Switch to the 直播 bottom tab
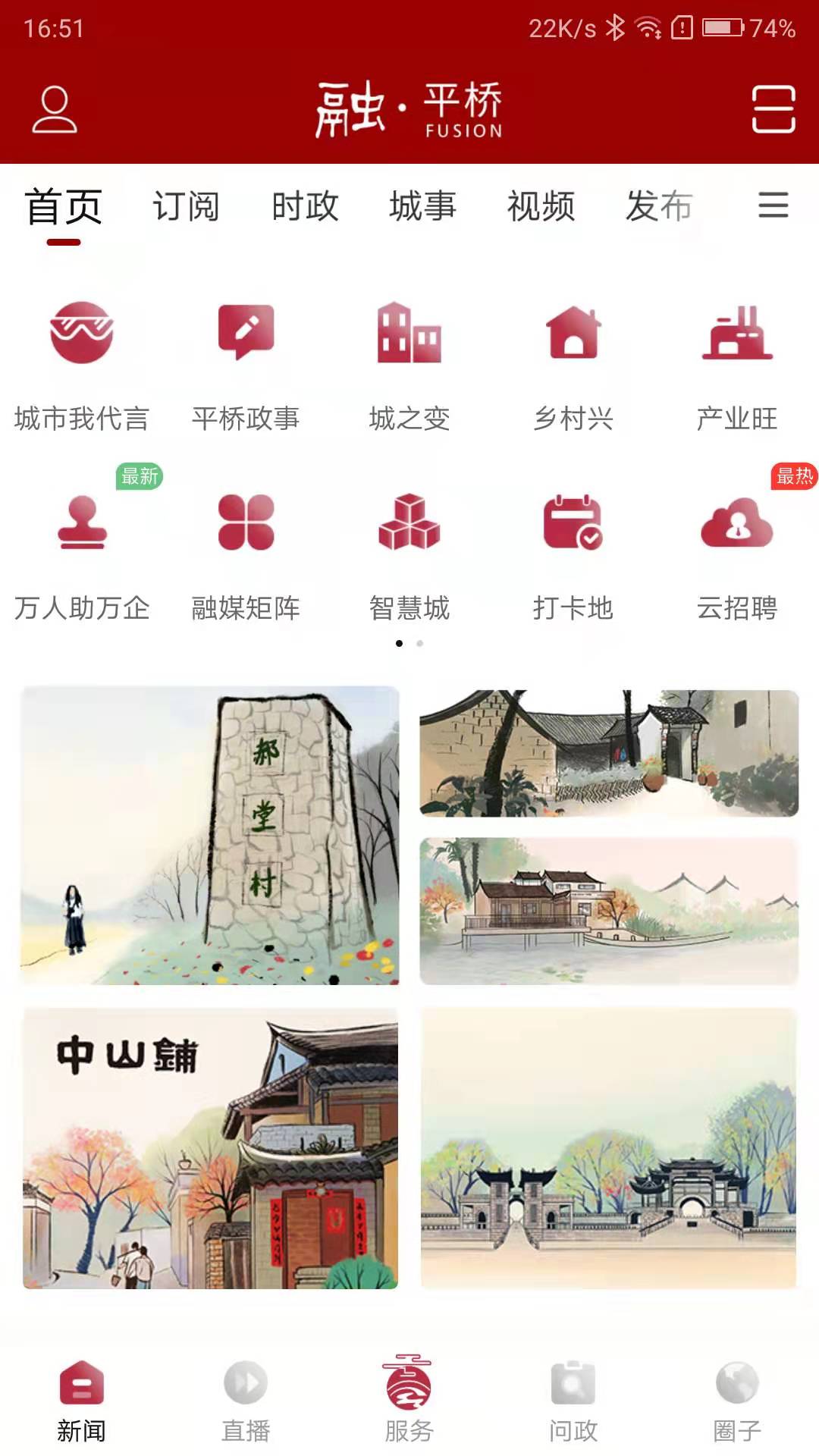Image resolution: width=819 pixels, height=1456 pixels. pyautogui.click(x=246, y=1399)
